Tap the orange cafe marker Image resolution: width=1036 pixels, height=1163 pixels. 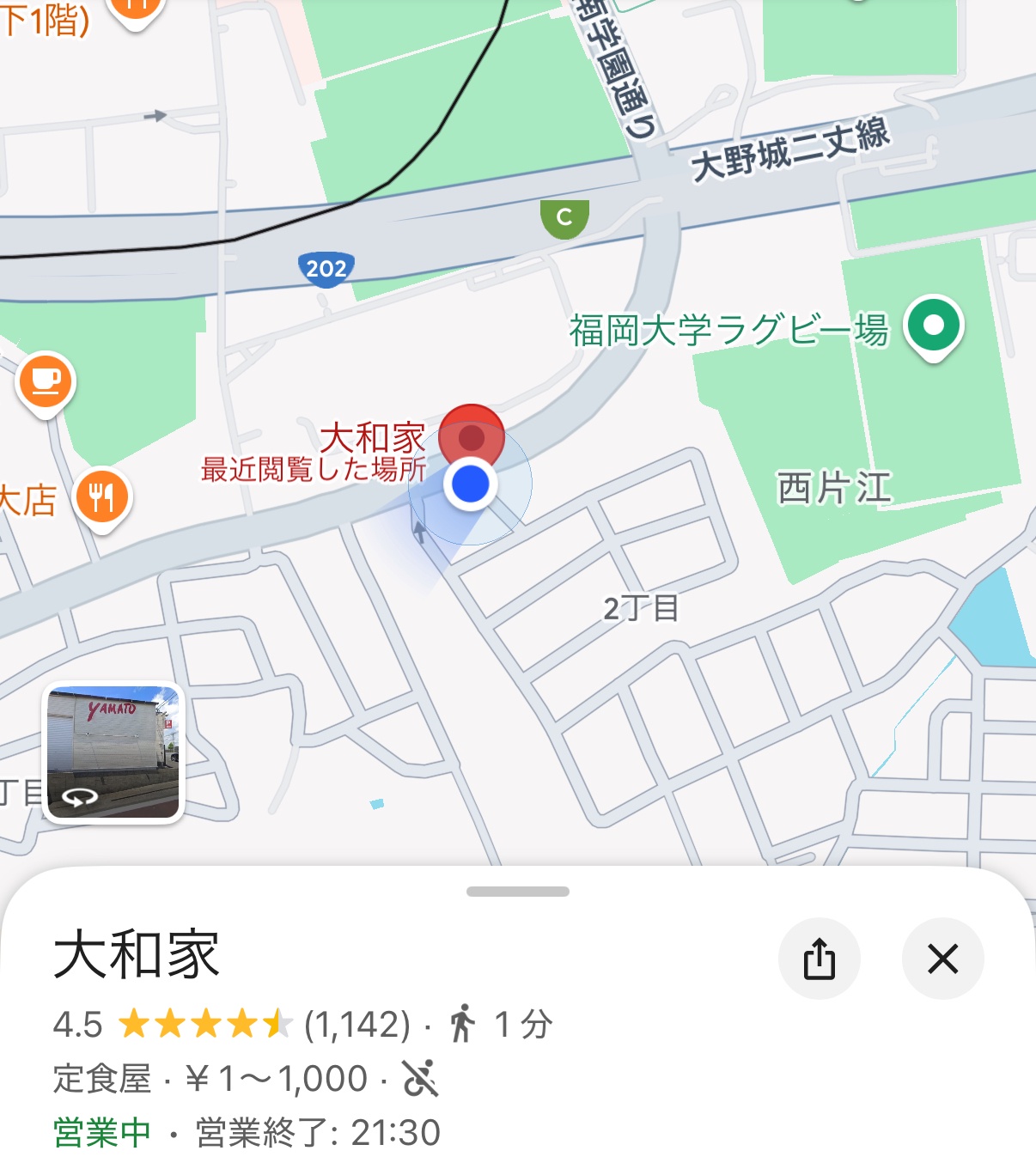coord(46,381)
